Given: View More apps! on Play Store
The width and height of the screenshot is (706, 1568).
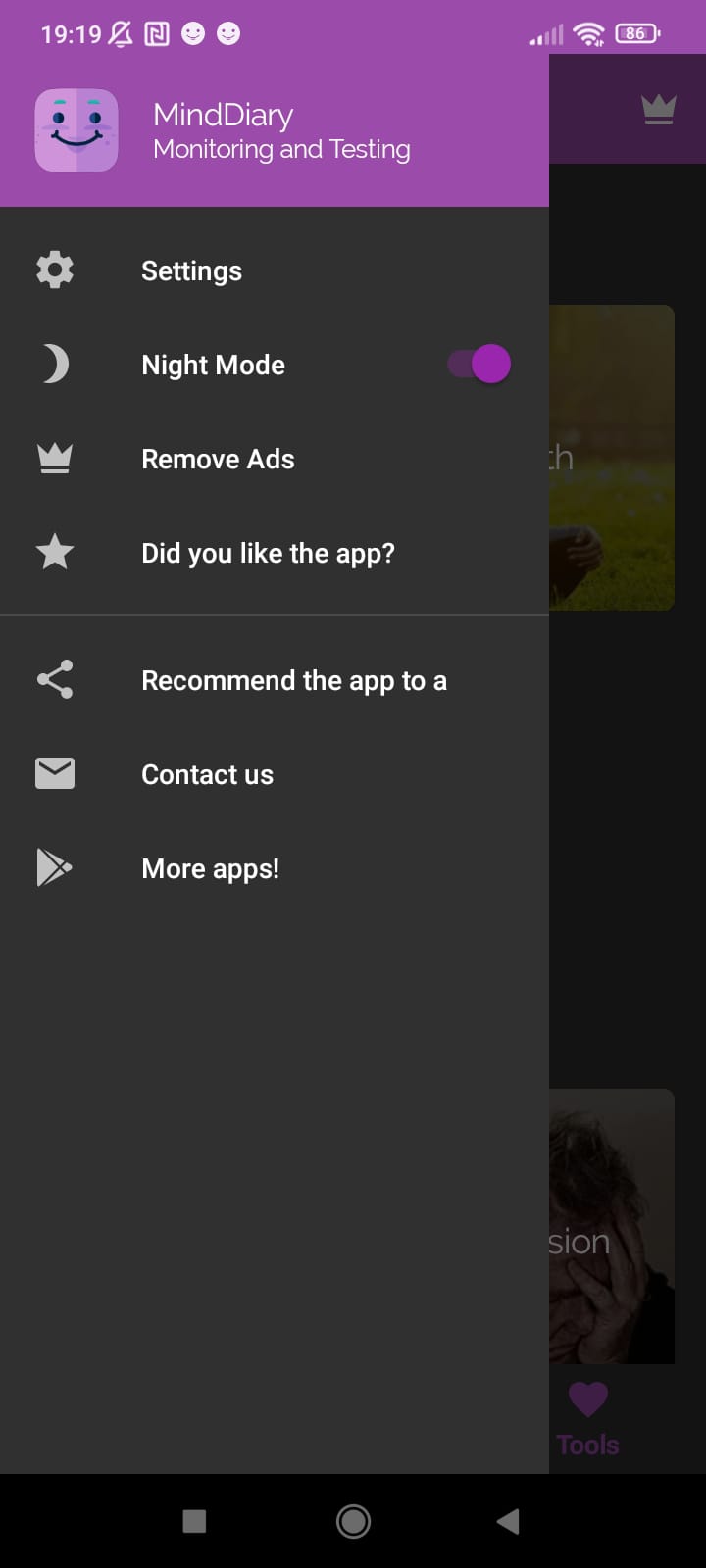Looking at the screenshot, I should tap(210, 868).
